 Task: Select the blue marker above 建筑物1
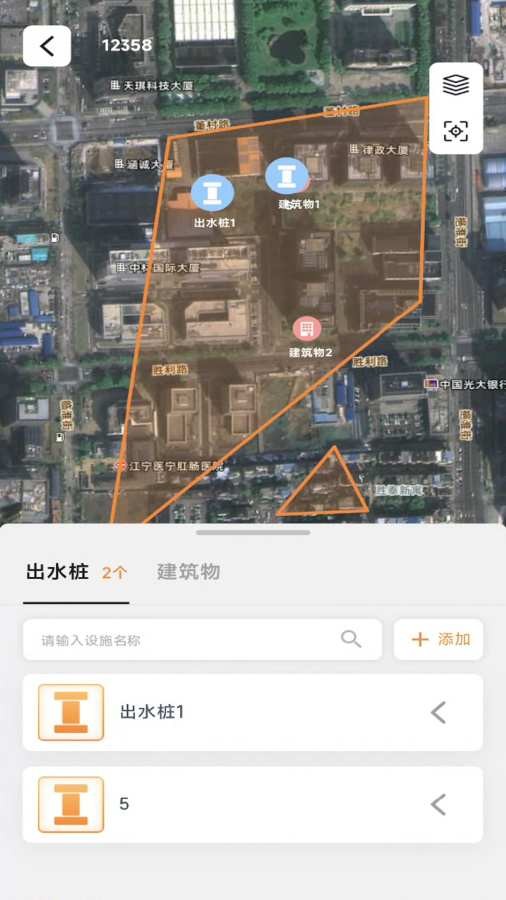(287, 176)
